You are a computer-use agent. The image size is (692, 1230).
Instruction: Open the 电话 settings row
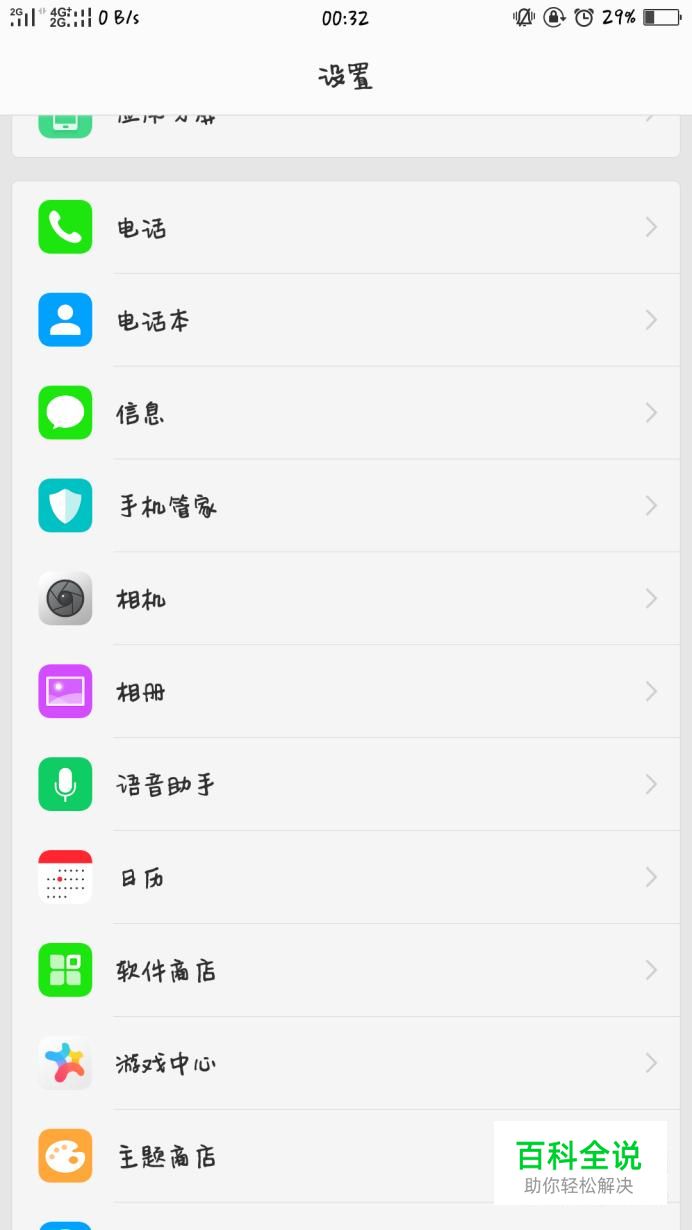pyautogui.click(x=345, y=228)
